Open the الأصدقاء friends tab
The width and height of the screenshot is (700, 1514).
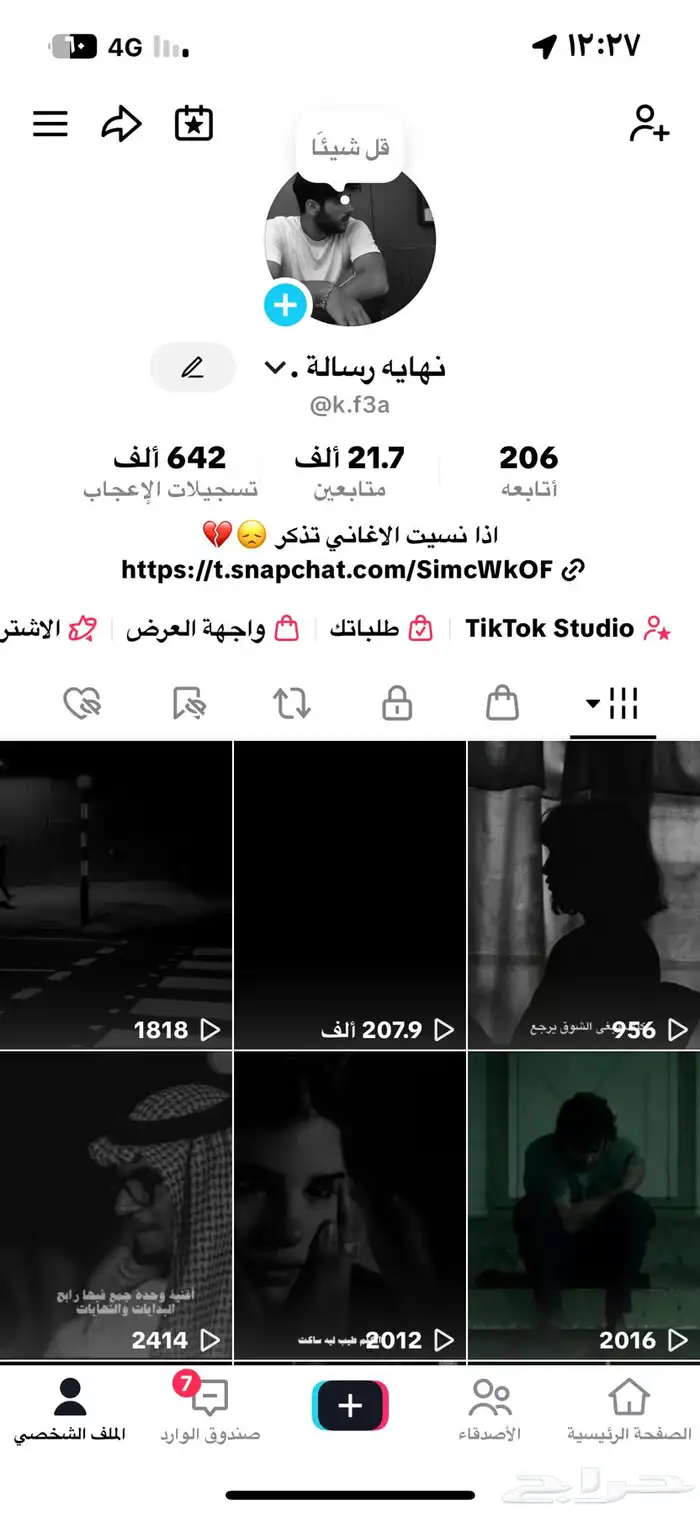pyautogui.click(x=490, y=1410)
